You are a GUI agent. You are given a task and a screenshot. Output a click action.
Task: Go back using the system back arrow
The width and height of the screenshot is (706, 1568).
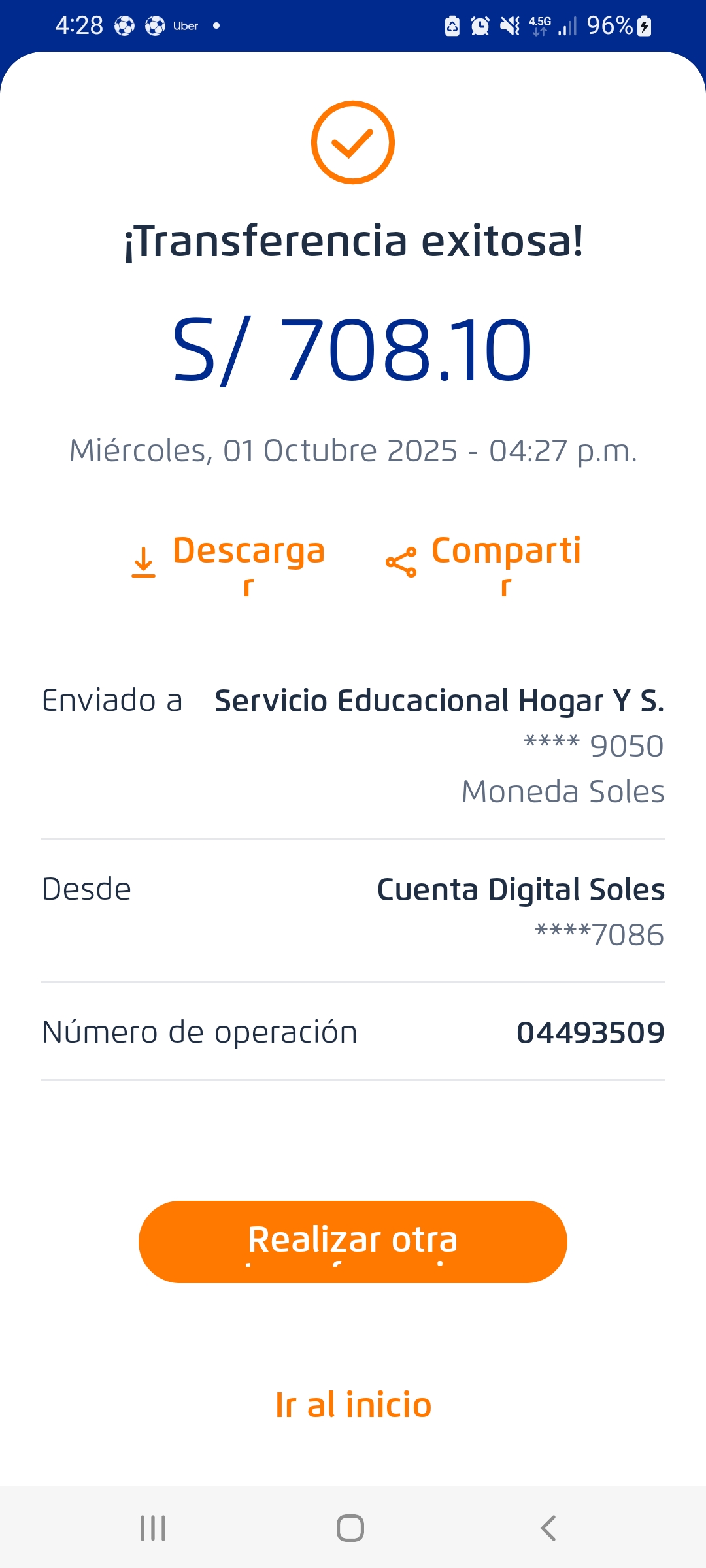click(x=548, y=1528)
